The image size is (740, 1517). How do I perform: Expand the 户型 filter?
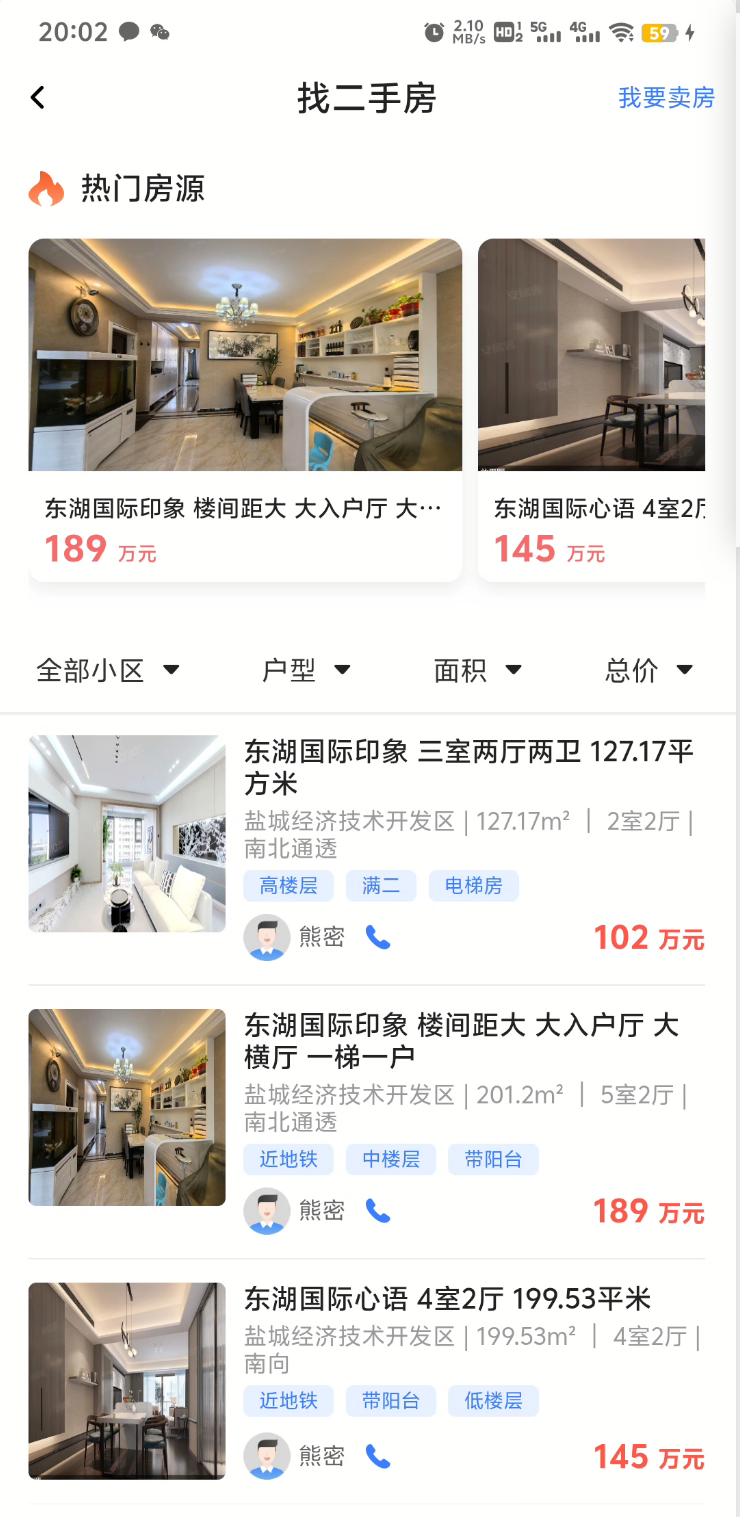(306, 670)
